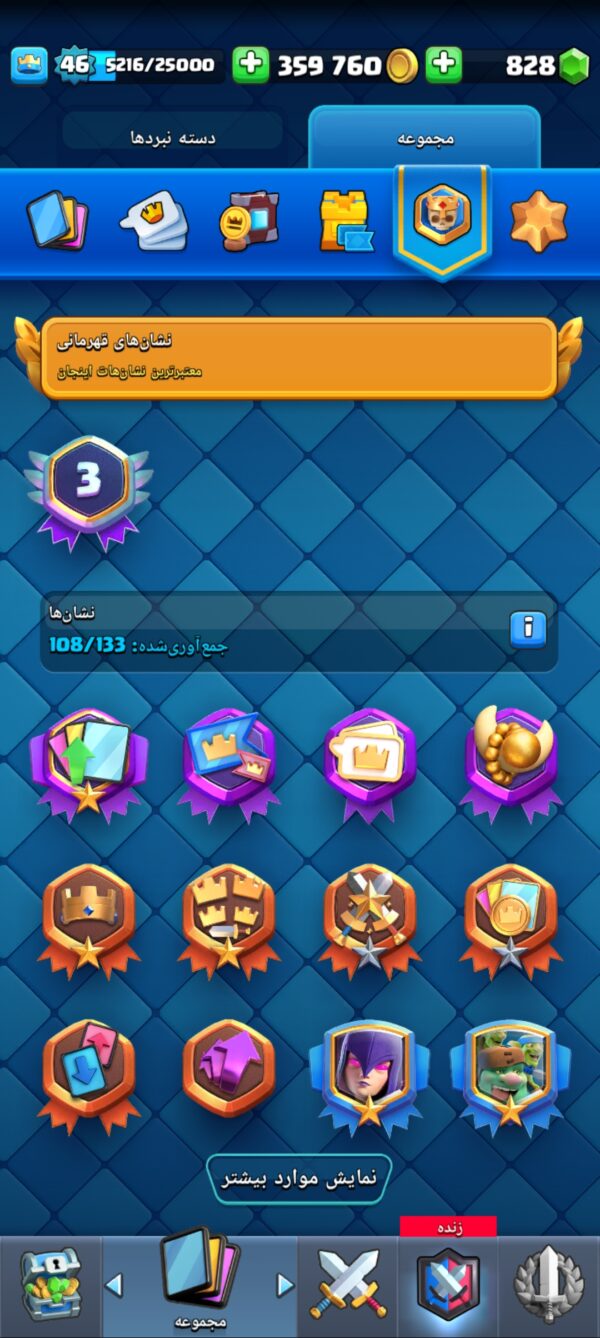Tap the نمایش موارد بیشتر button

[299, 1178]
